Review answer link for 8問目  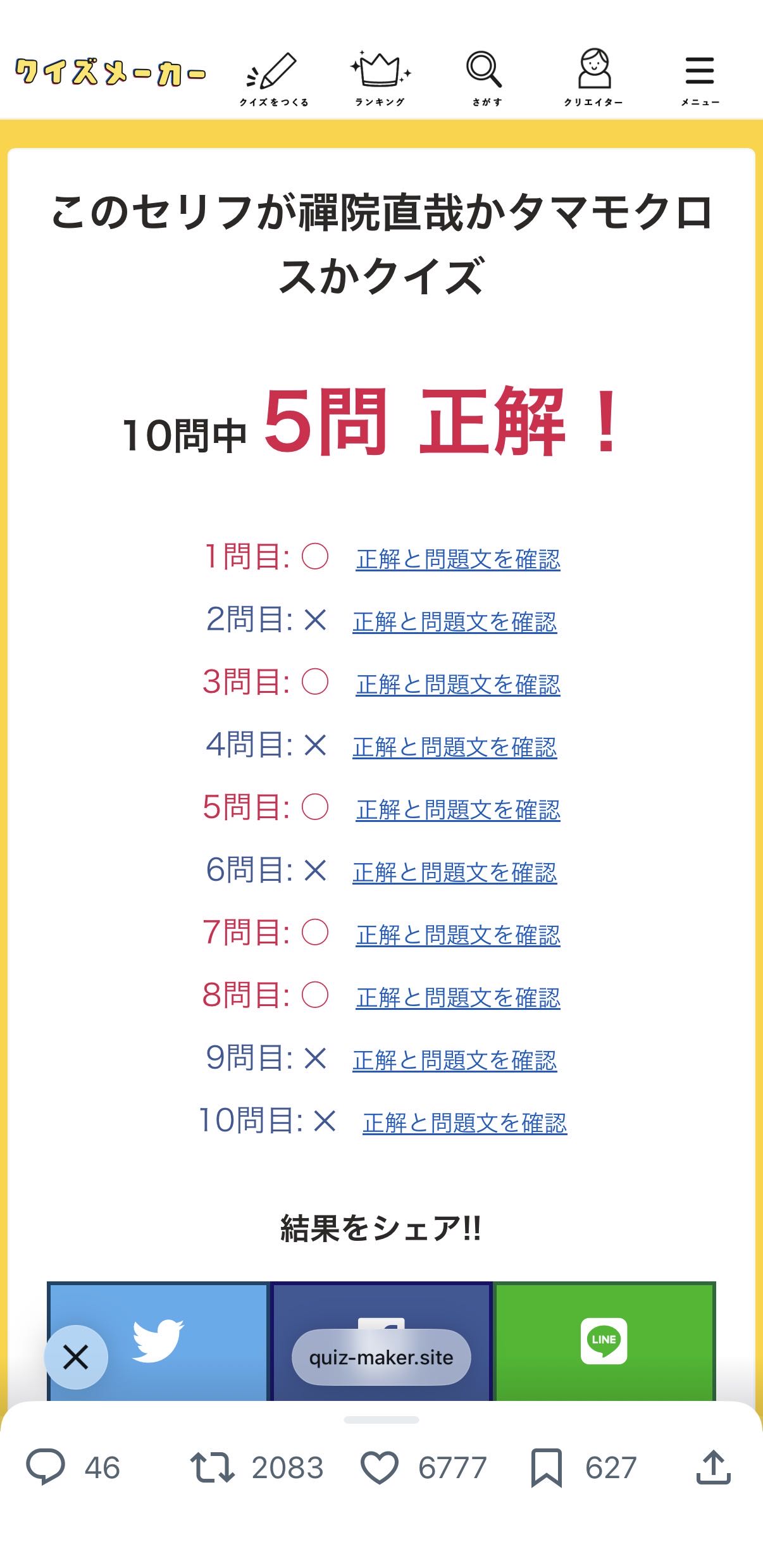tap(457, 998)
